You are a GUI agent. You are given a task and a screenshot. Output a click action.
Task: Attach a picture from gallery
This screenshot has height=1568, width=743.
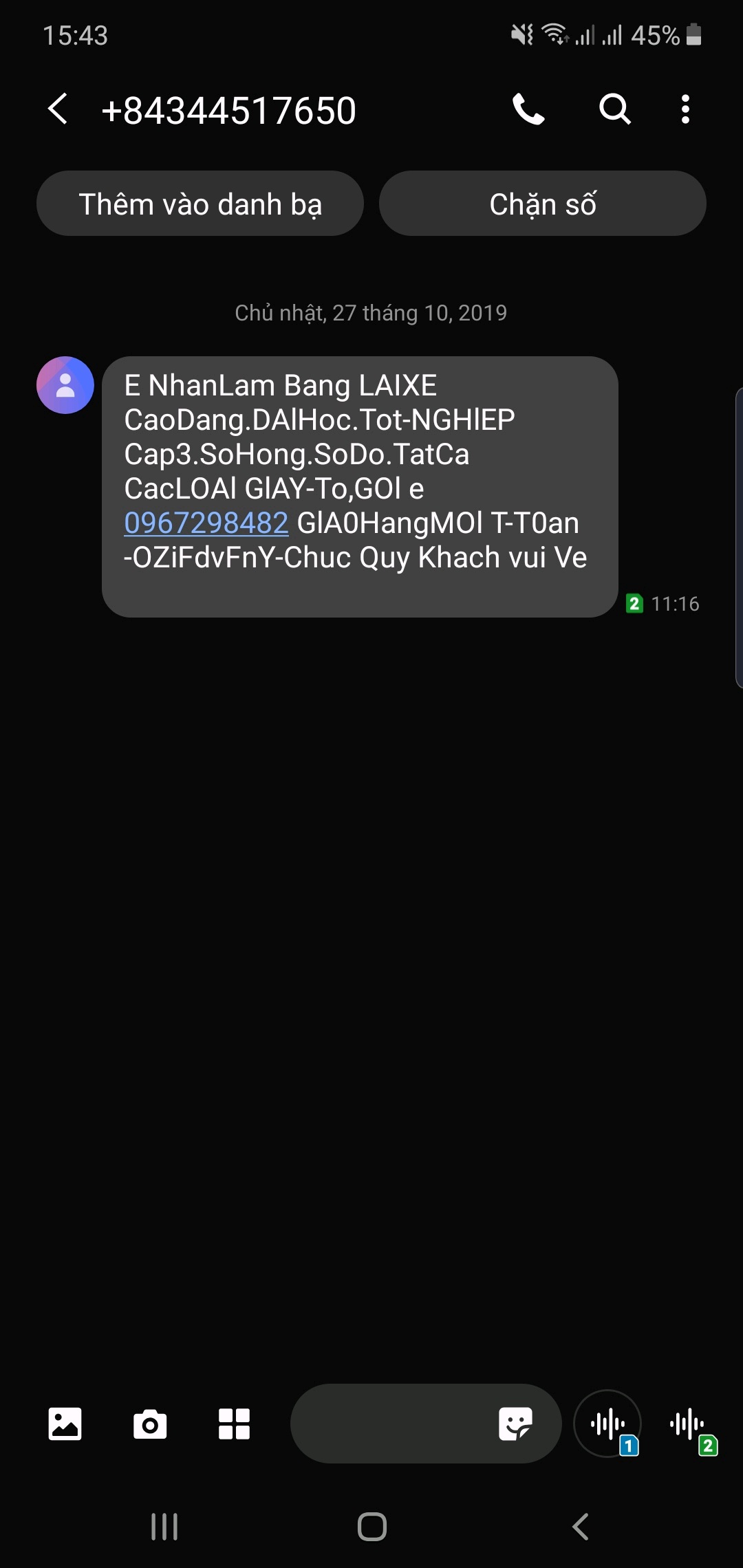(x=65, y=1424)
